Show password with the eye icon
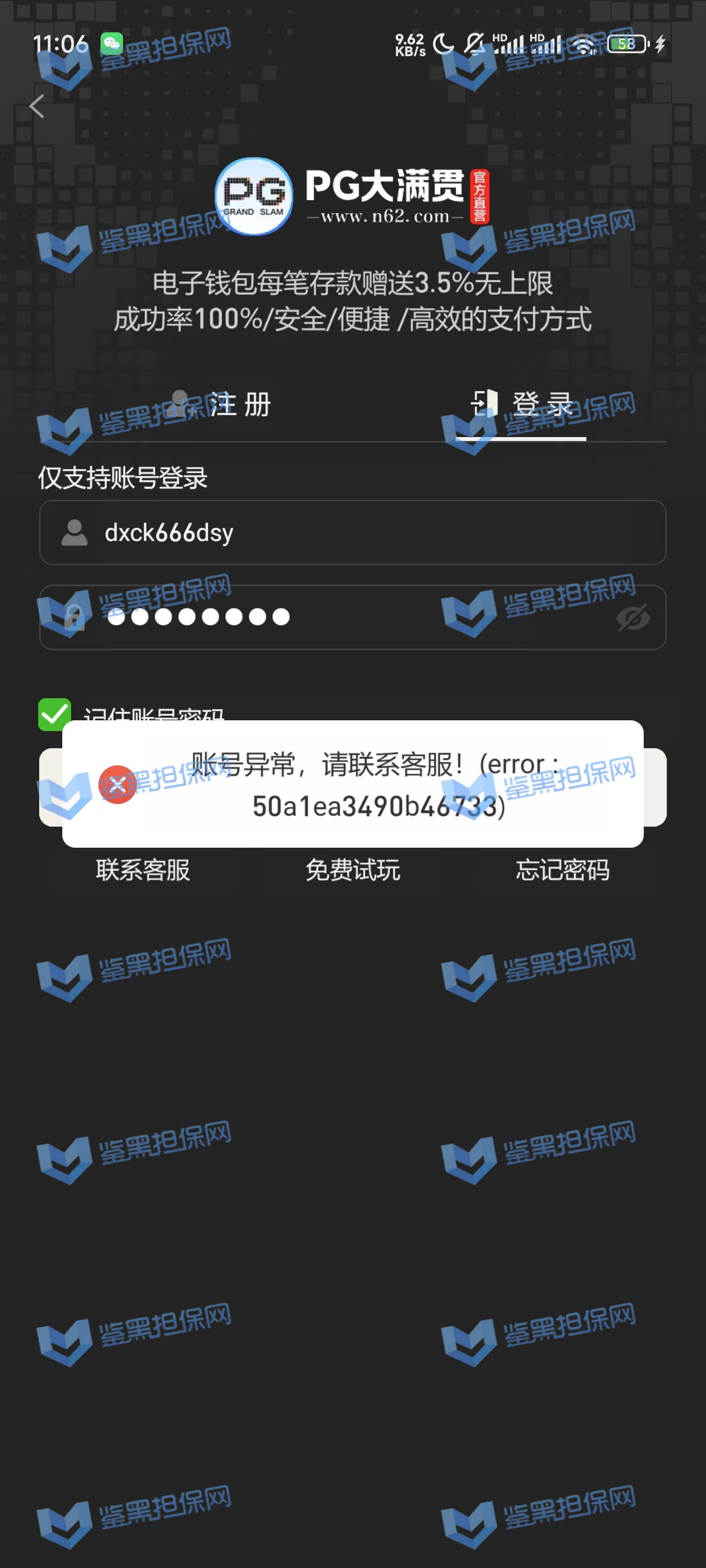 click(x=632, y=618)
